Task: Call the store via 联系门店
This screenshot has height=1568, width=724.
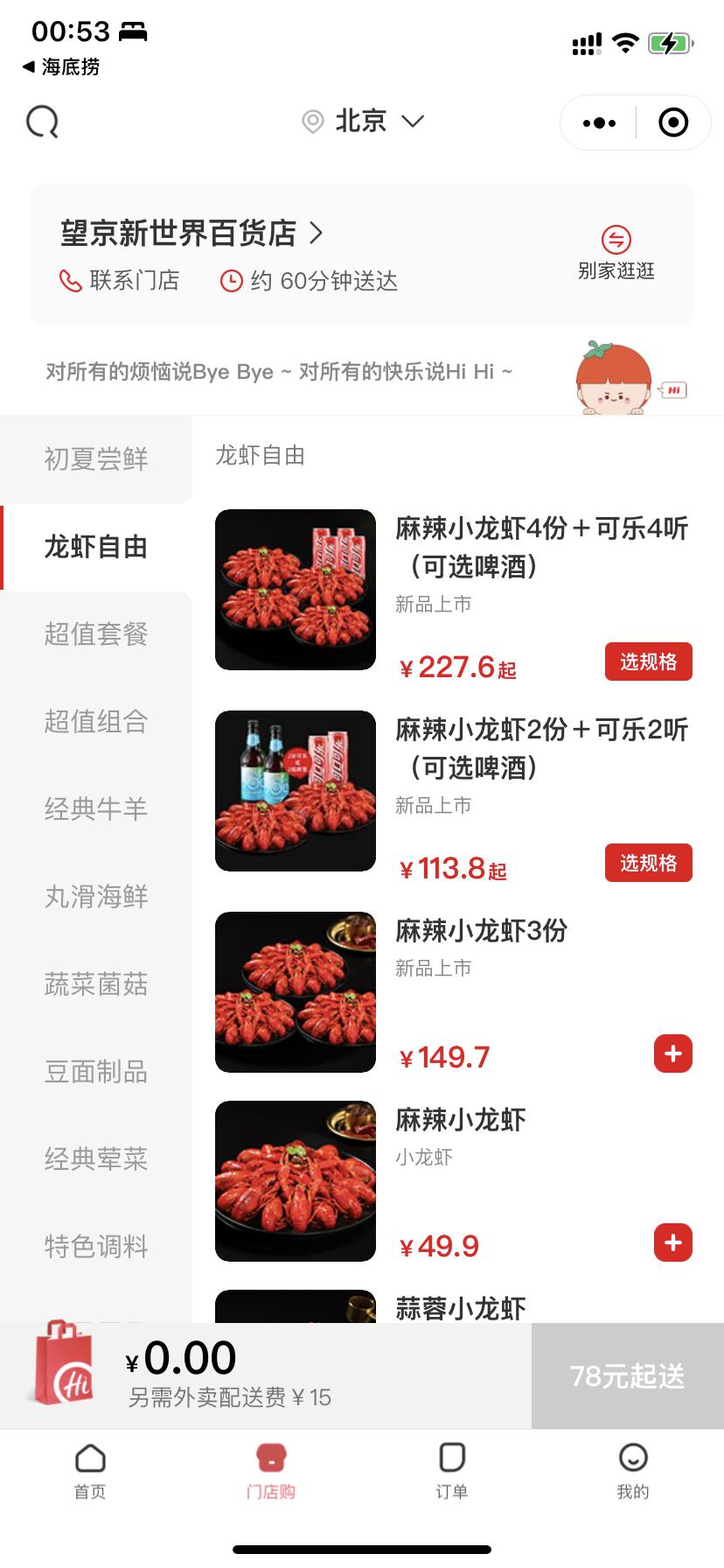Action: tap(120, 281)
